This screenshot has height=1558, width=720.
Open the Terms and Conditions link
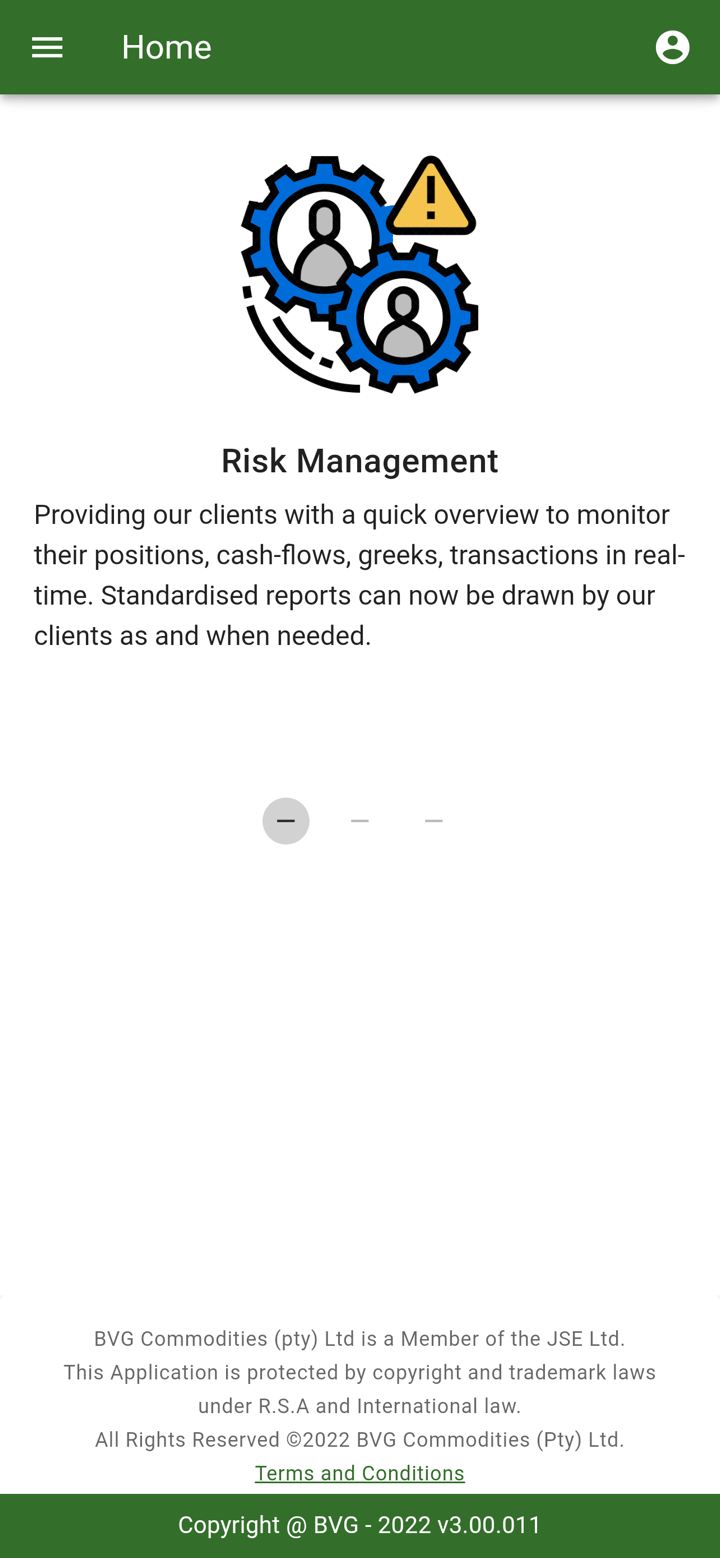point(360,1473)
